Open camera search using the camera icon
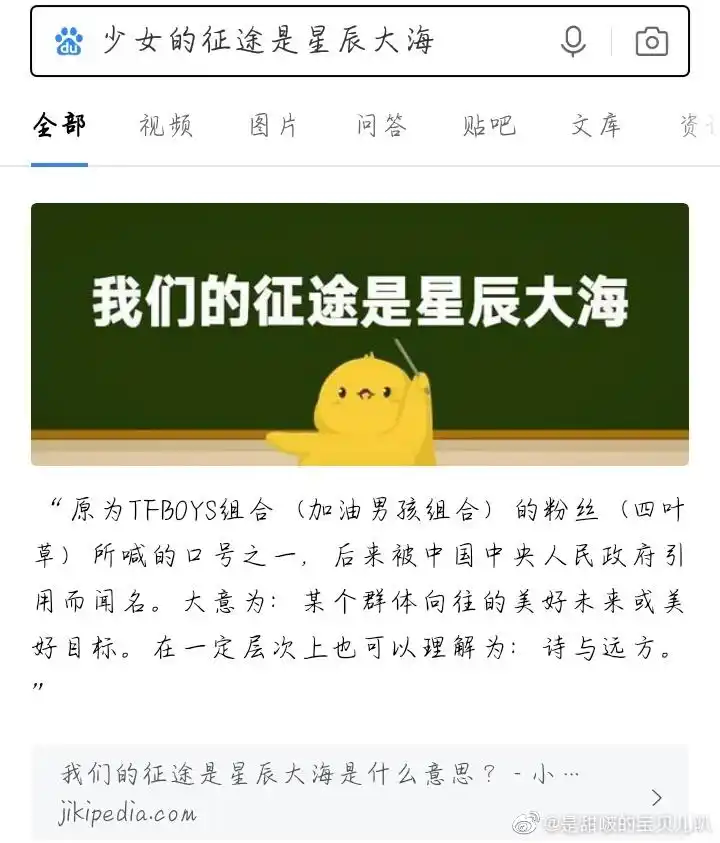Image resolution: width=720 pixels, height=843 pixels. pos(652,42)
